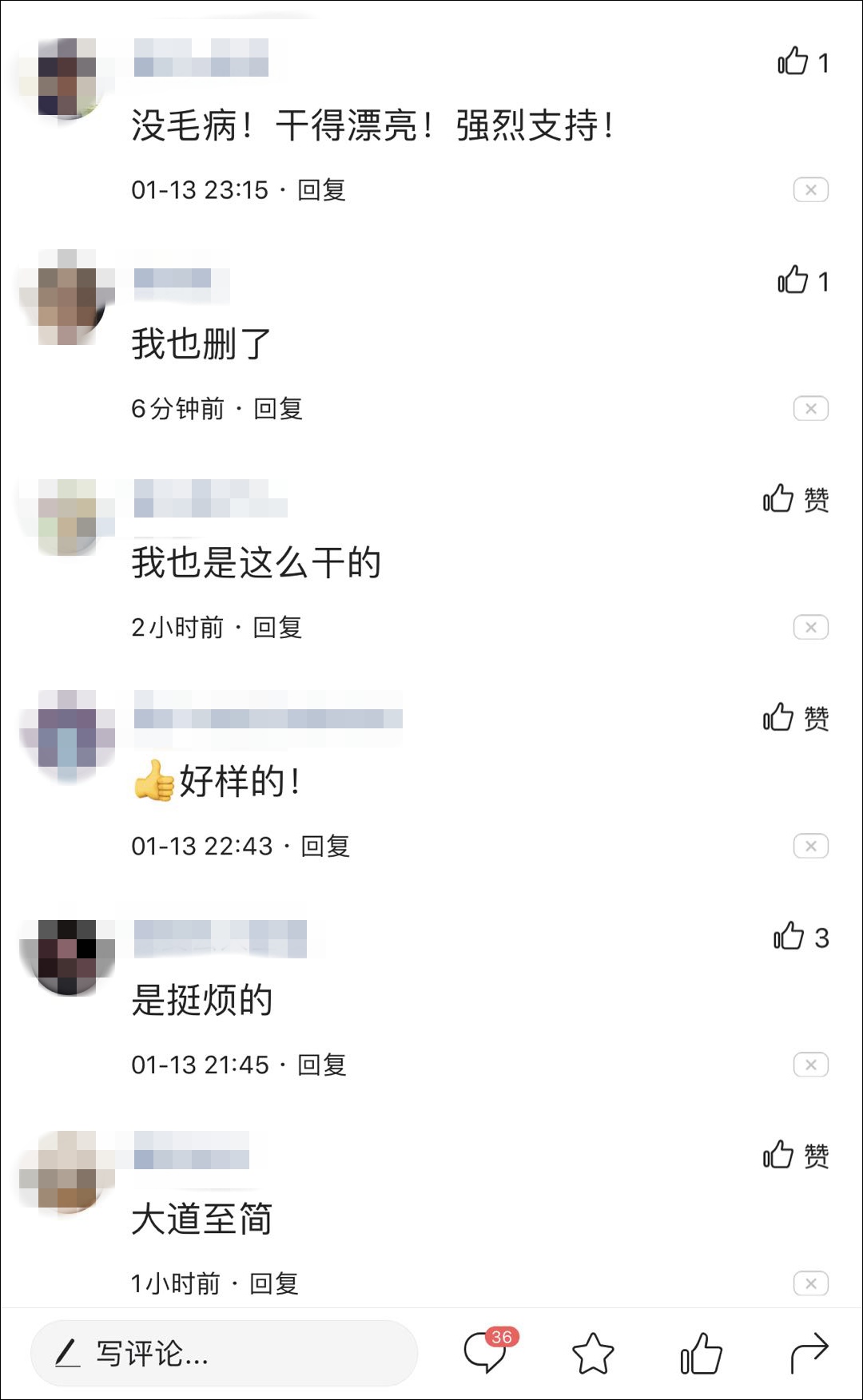Reply to the comment 我也是这么干的
This screenshot has height=1400, width=863.
[277, 628]
